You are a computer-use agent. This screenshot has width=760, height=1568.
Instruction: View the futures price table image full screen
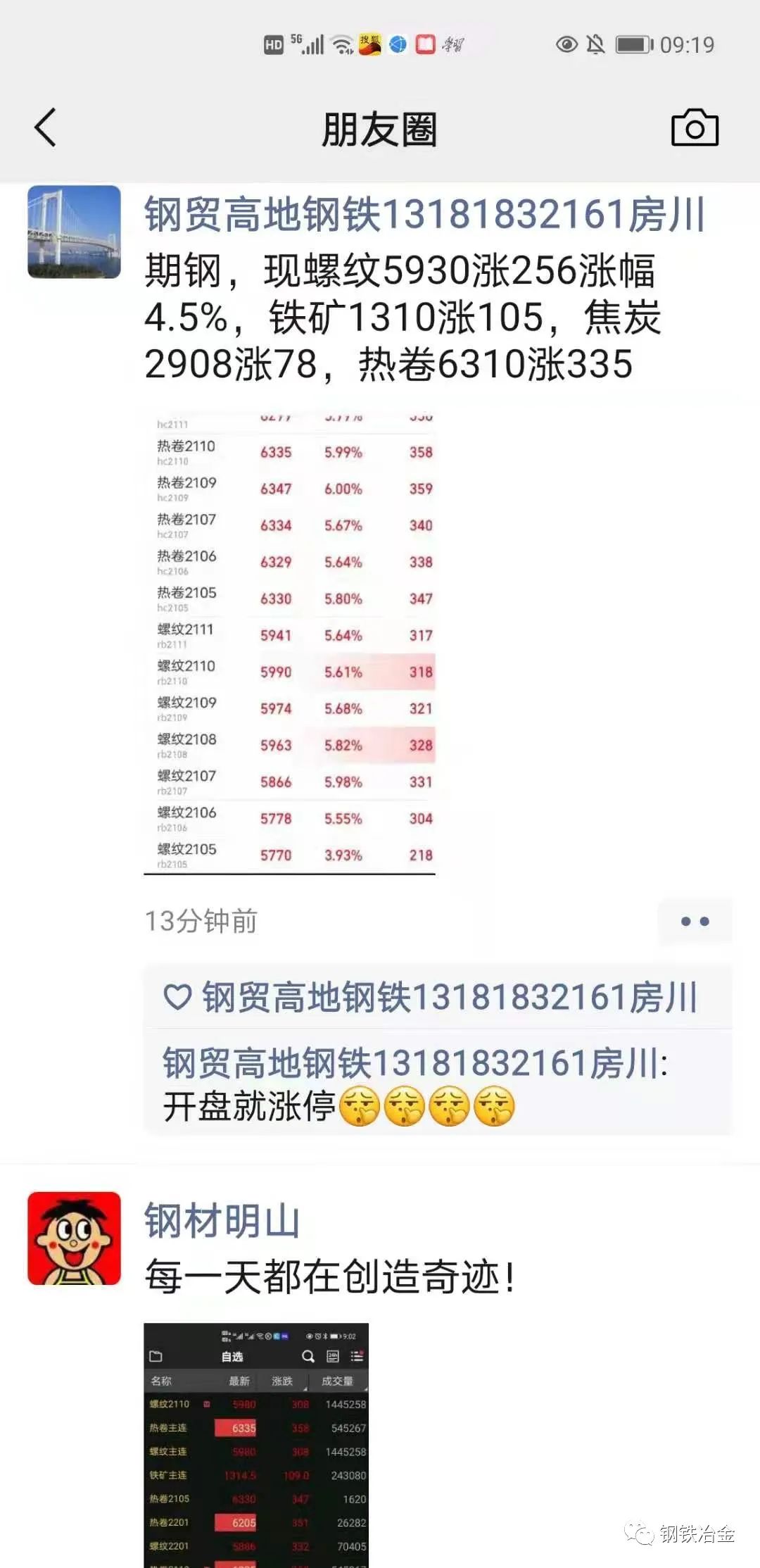[289, 642]
